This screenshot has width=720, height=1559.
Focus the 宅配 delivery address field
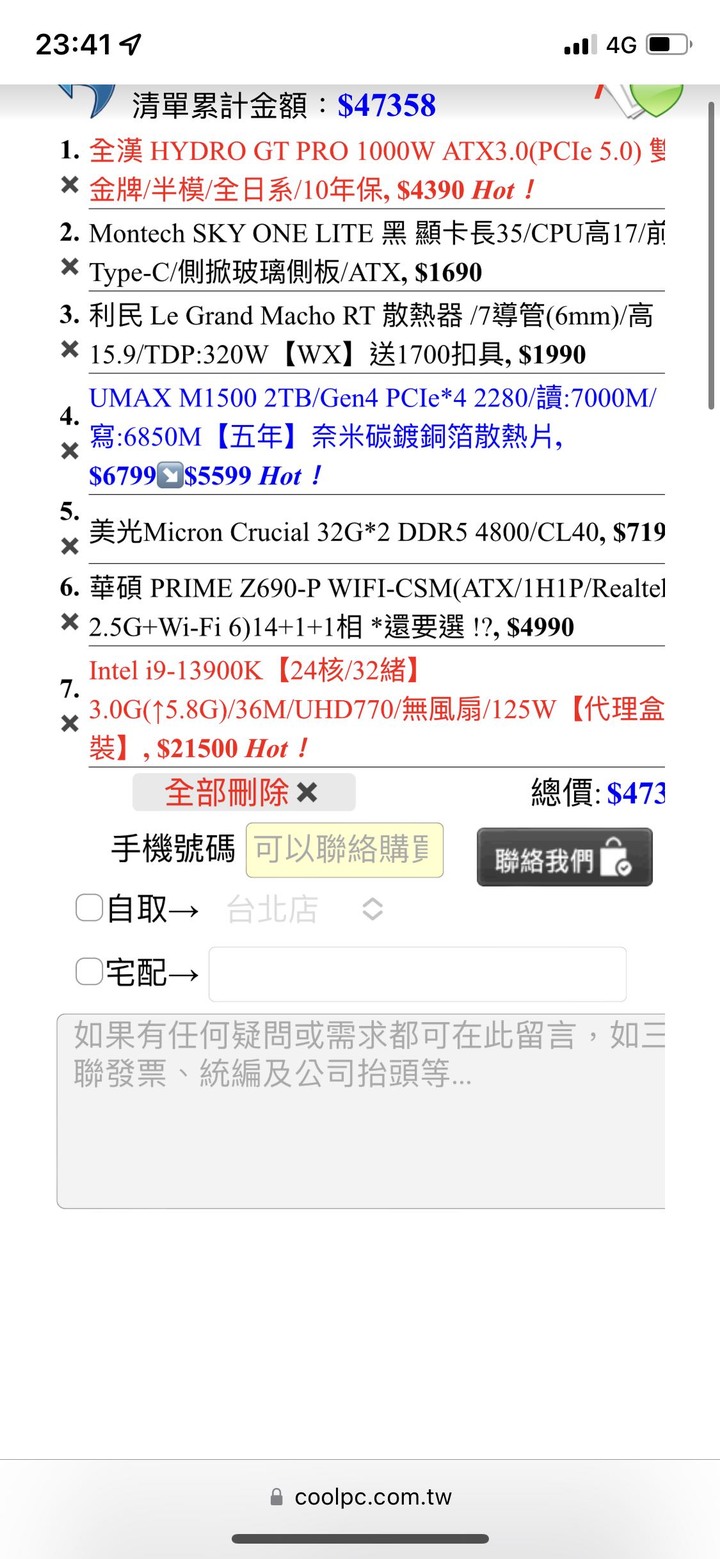click(x=417, y=974)
